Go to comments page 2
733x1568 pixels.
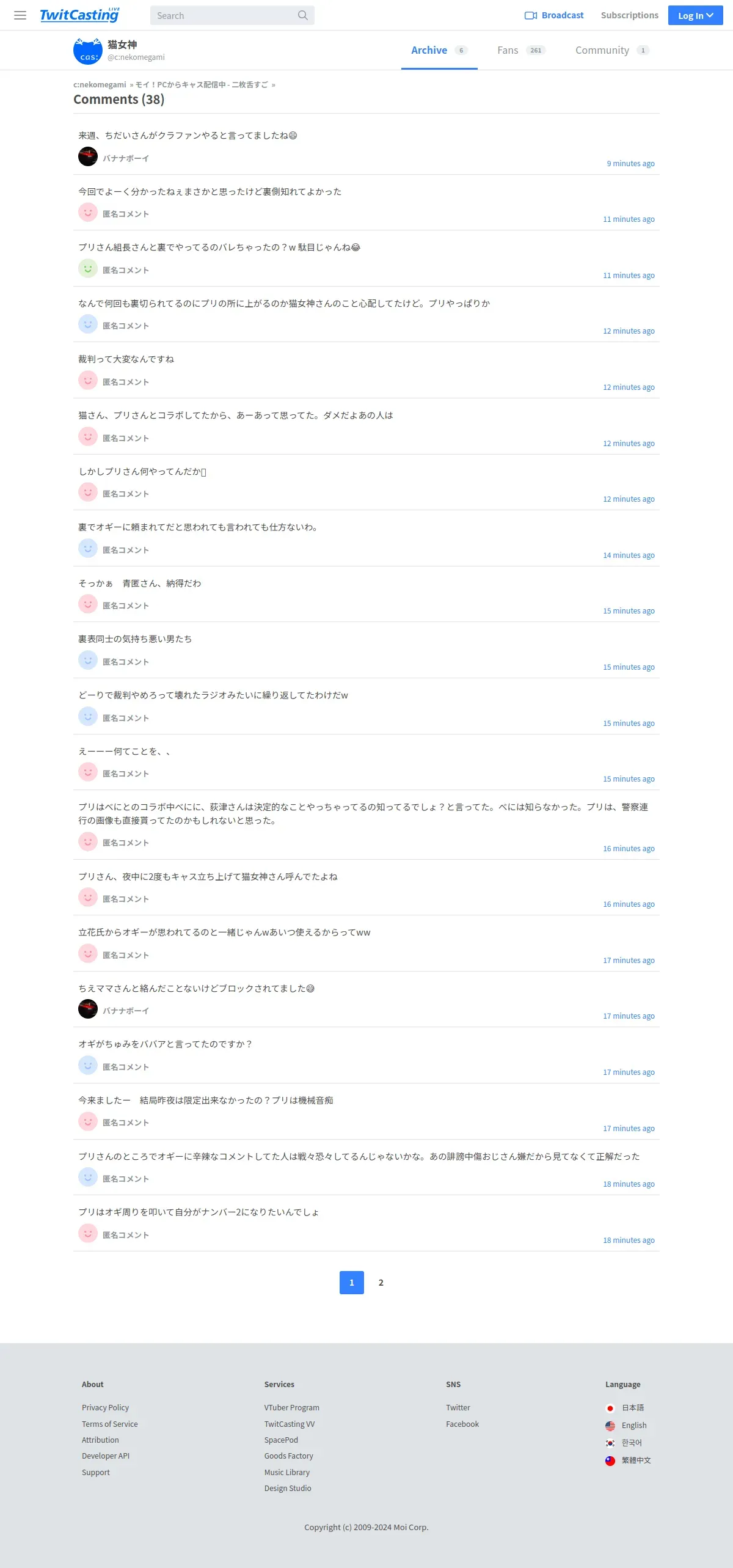click(381, 1283)
